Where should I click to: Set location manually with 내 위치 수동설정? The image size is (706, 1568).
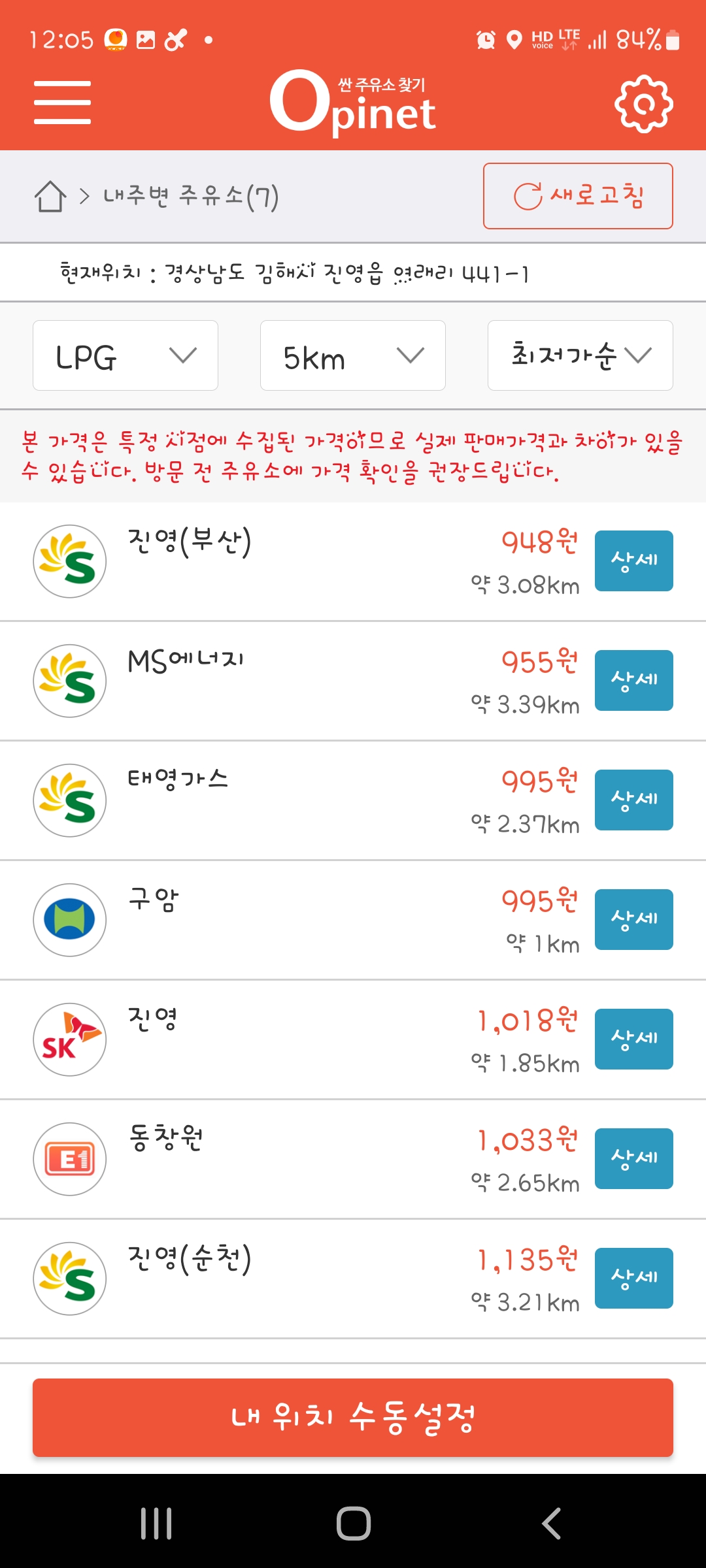(x=353, y=1418)
